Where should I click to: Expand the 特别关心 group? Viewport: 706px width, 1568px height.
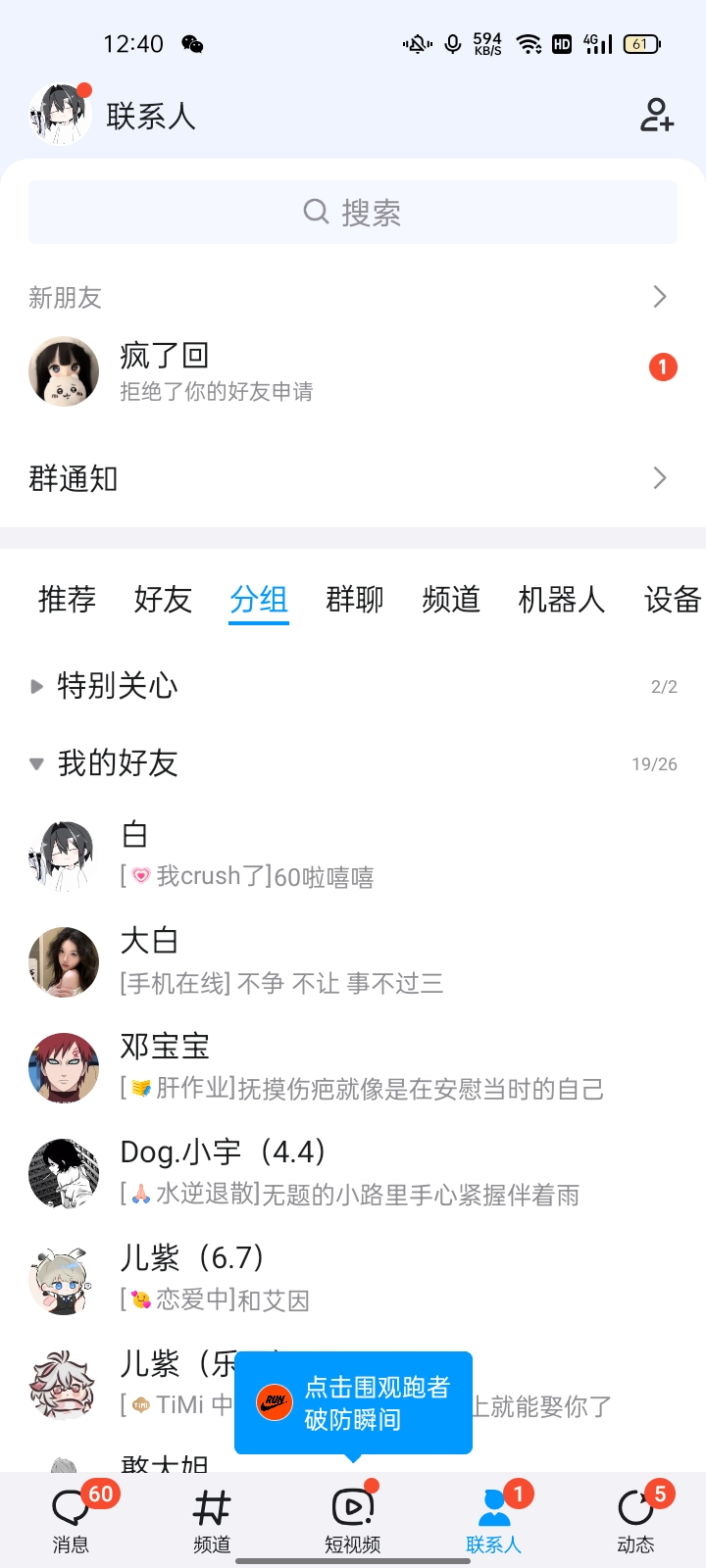pyautogui.click(x=118, y=686)
